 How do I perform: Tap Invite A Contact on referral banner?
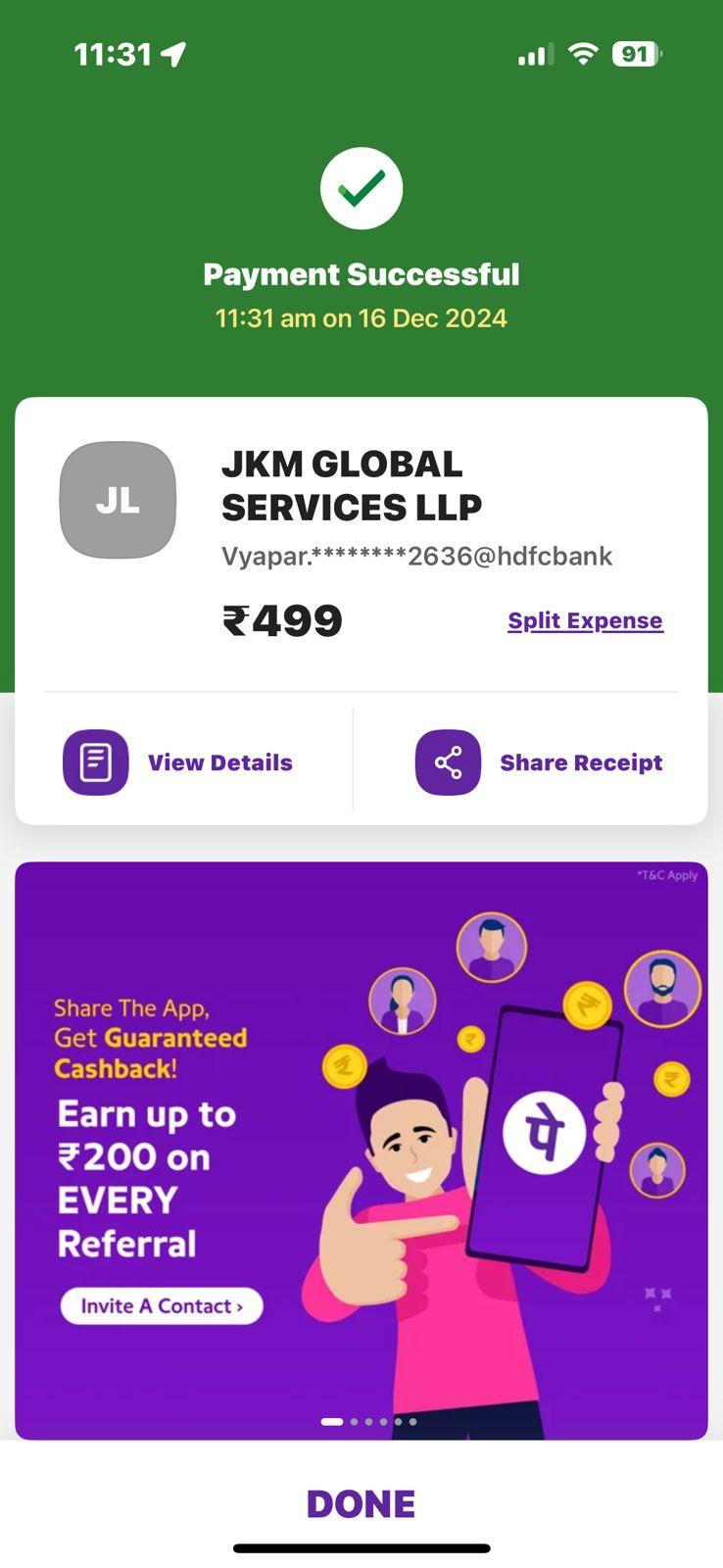(x=162, y=1305)
